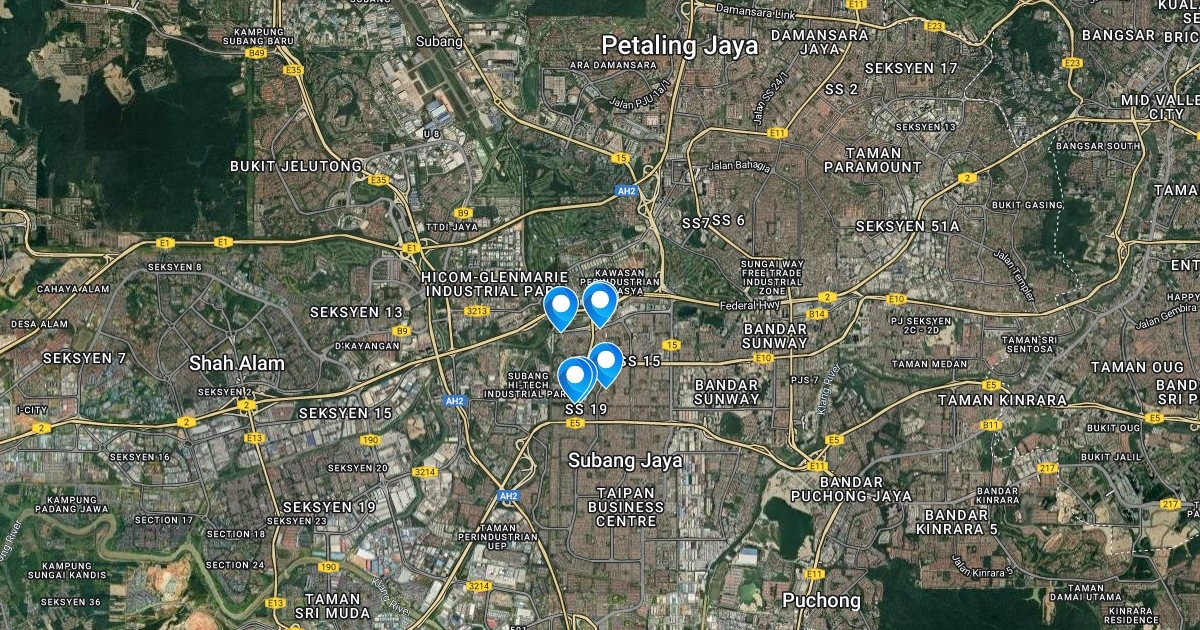Open the pin below Kawasan Perindustrian label
The image size is (1200, 630).
pyautogui.click(x=600, y=301)
